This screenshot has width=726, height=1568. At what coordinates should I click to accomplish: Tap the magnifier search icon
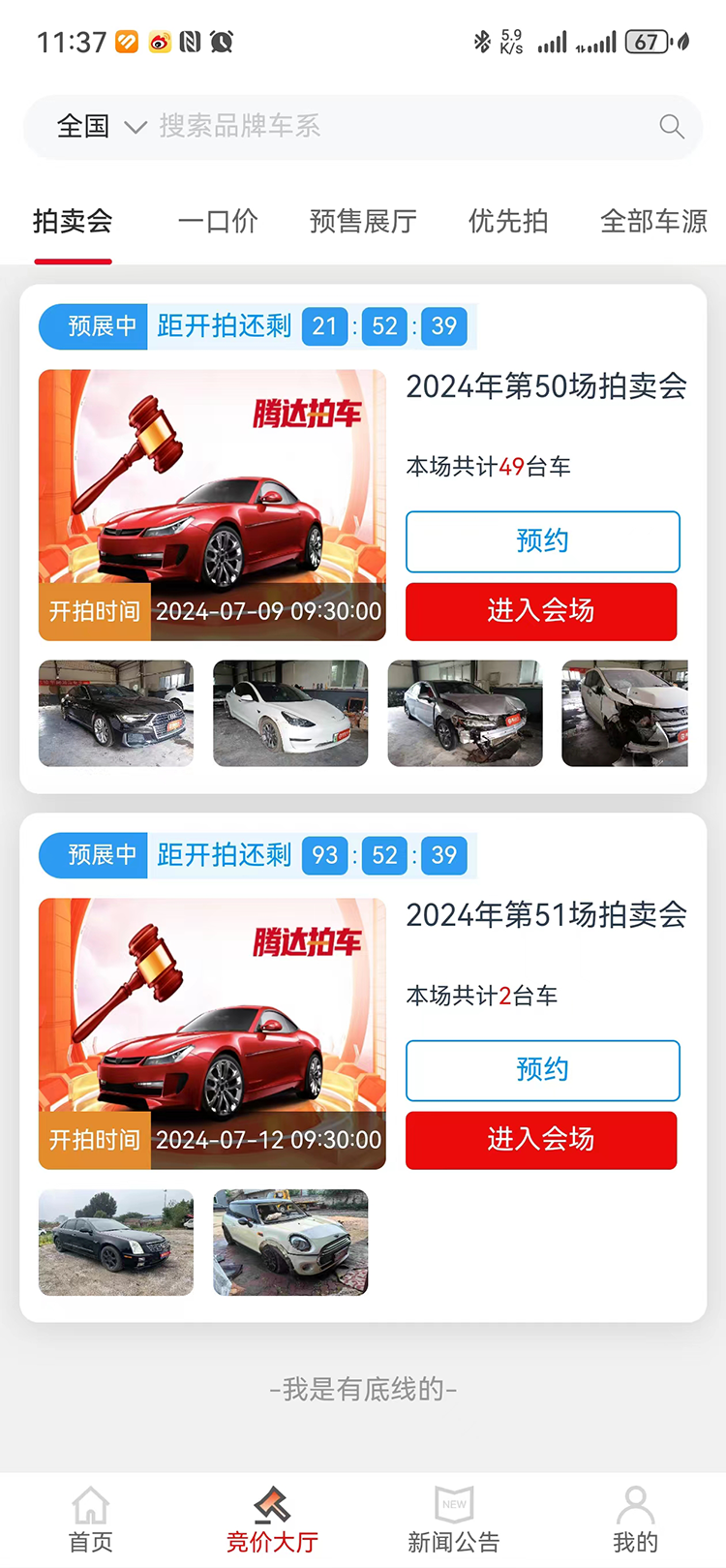click(671, 127)
